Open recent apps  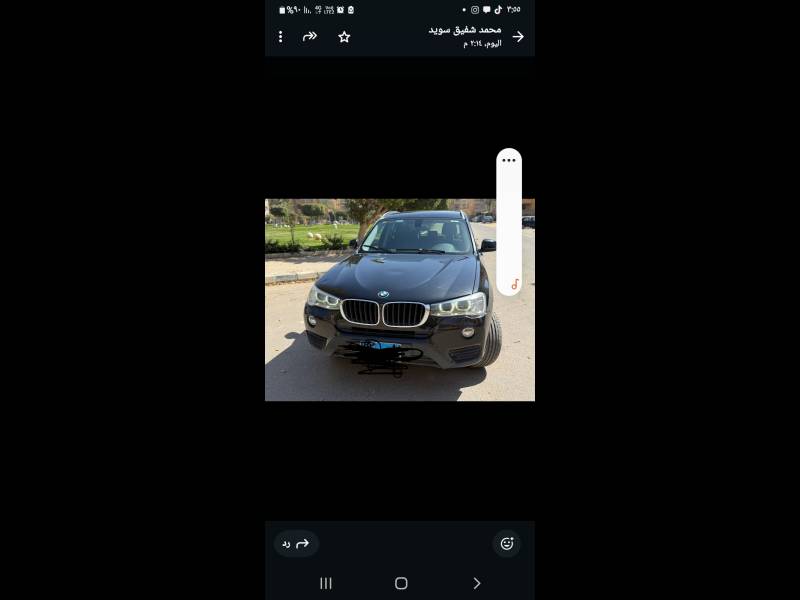pos(325,583)
